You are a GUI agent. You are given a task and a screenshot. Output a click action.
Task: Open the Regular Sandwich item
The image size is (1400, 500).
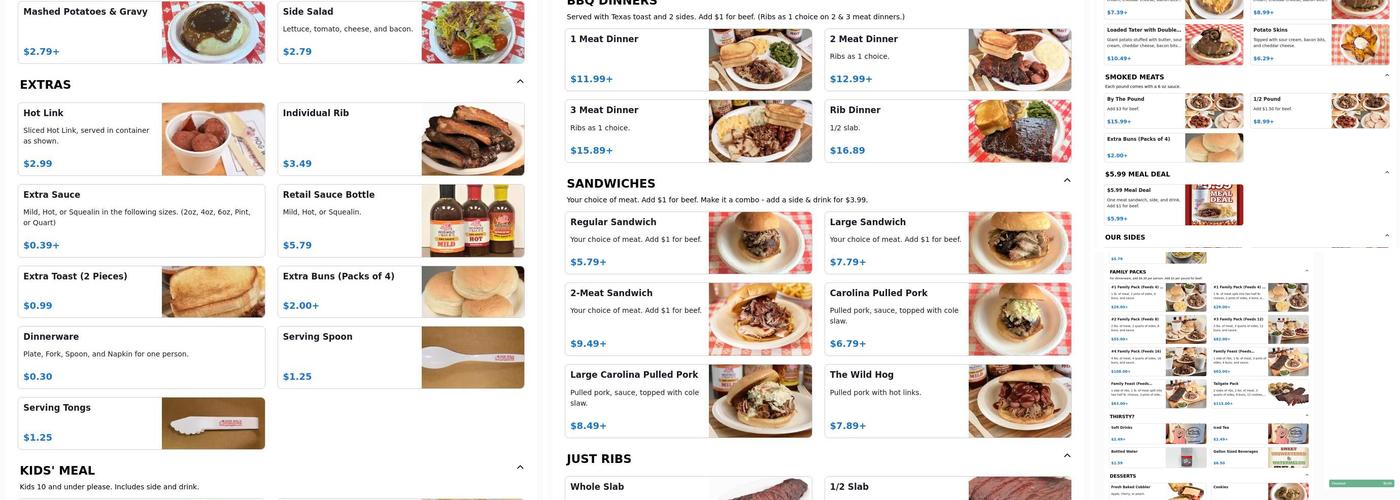[688, 243]
